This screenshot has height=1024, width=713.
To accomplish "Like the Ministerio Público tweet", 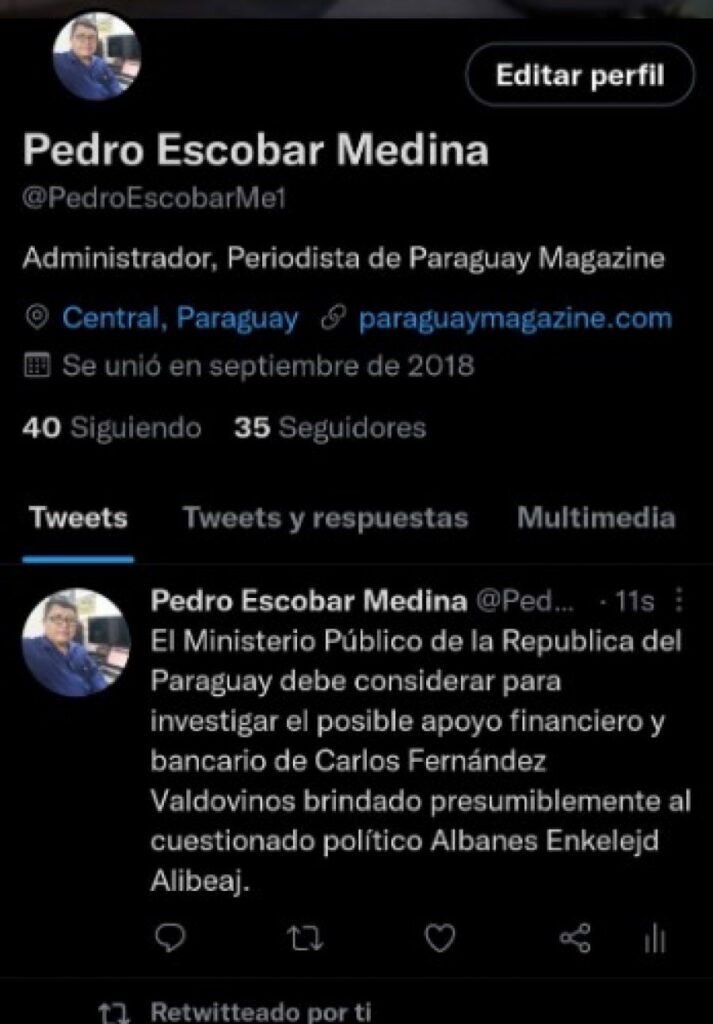I will [x=440, y=937].
